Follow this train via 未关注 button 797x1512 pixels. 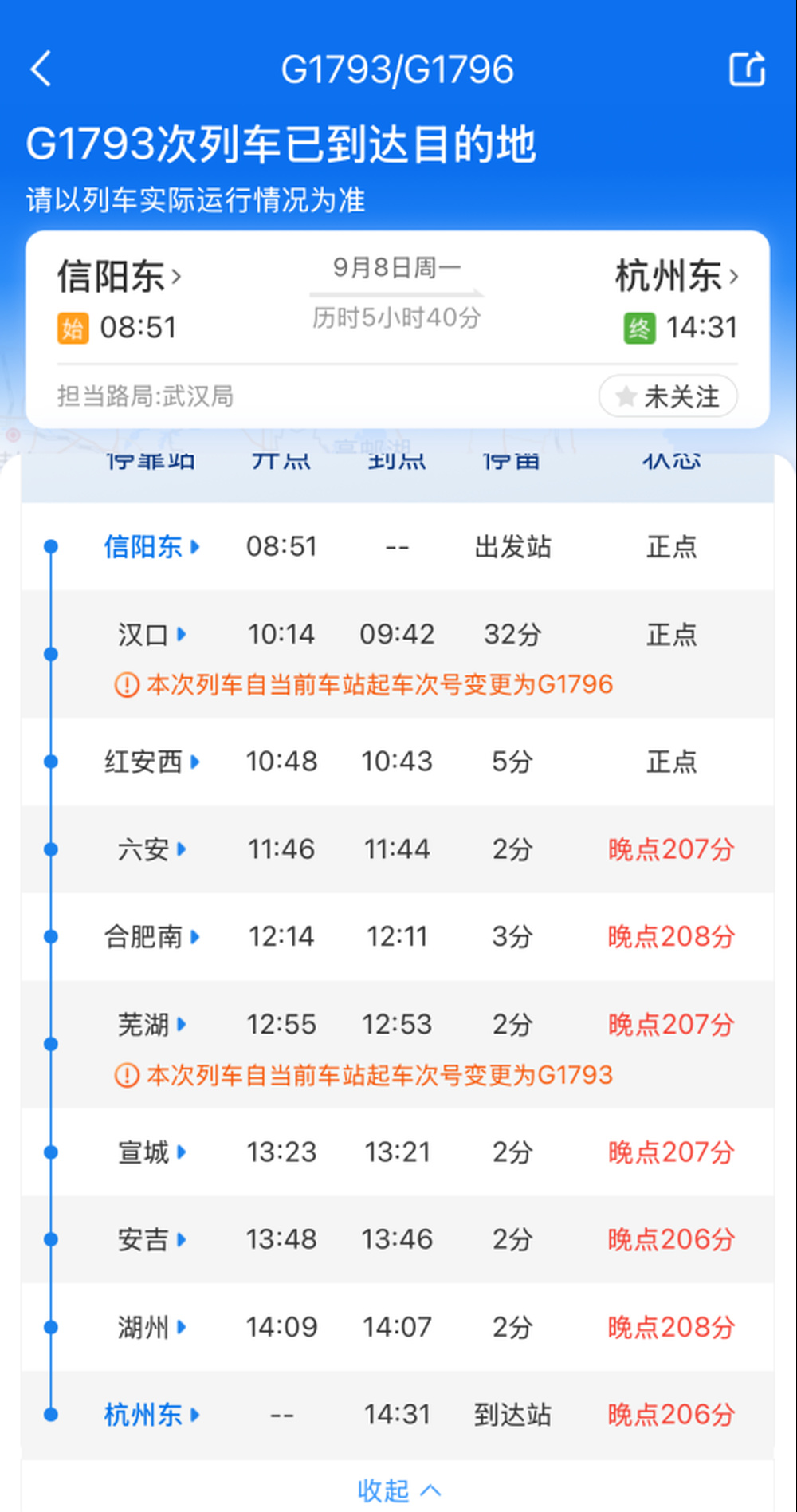tap(668, 396)
